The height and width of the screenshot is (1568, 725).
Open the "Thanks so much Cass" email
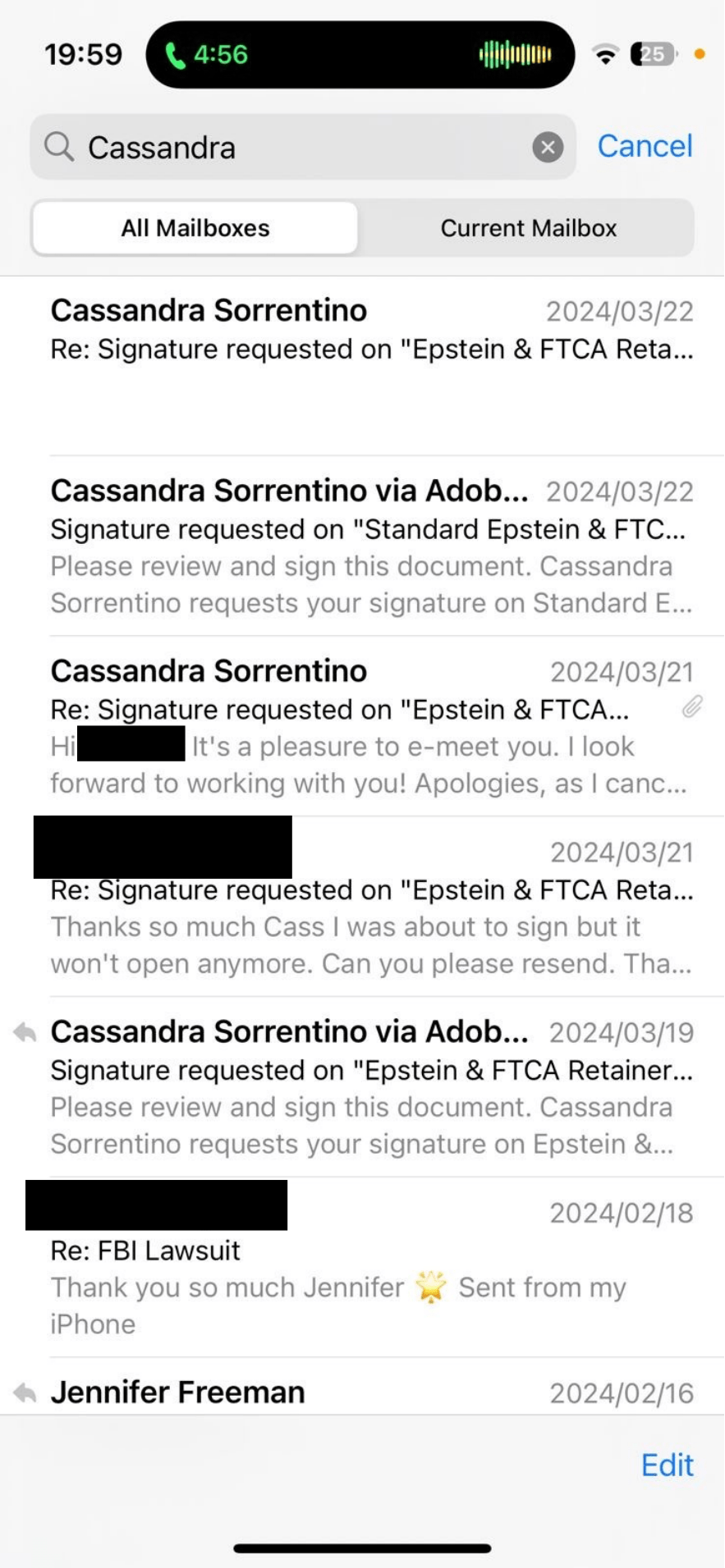click(371, 907)
